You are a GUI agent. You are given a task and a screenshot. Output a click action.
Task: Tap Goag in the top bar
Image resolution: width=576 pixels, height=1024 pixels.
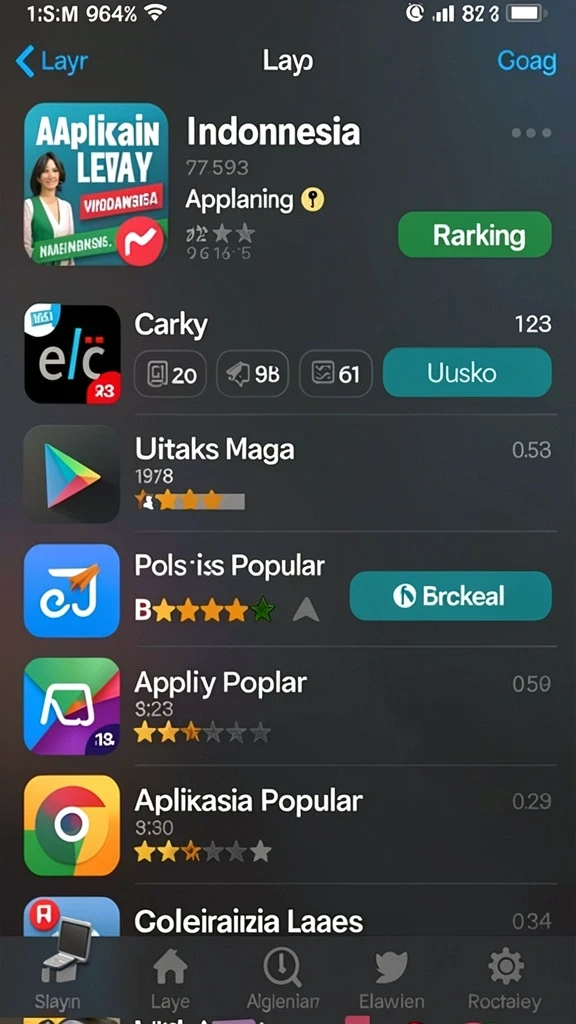point(526,61)
